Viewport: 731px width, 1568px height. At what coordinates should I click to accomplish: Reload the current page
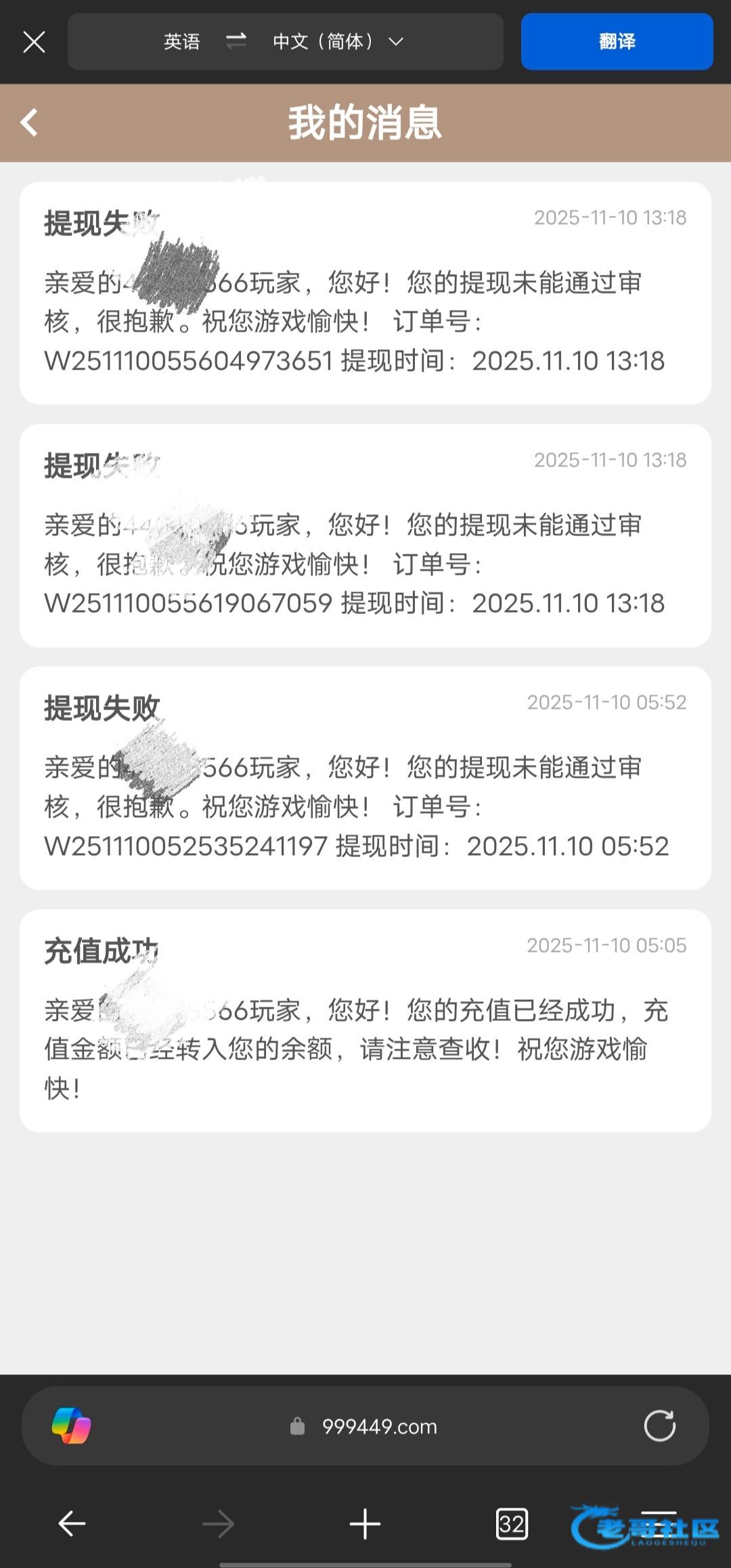(659, 1426)
